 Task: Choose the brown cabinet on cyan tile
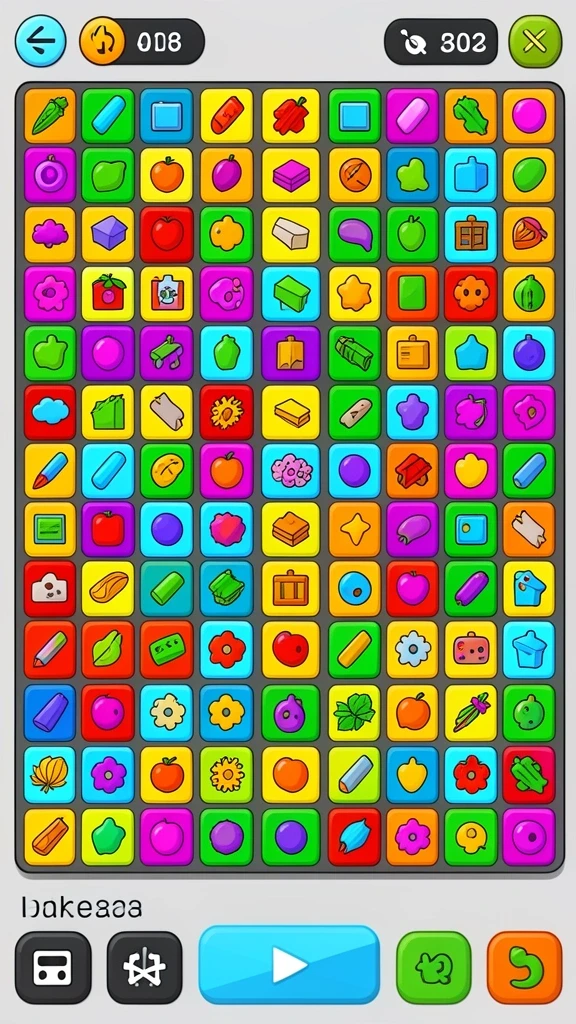point(470,234)
